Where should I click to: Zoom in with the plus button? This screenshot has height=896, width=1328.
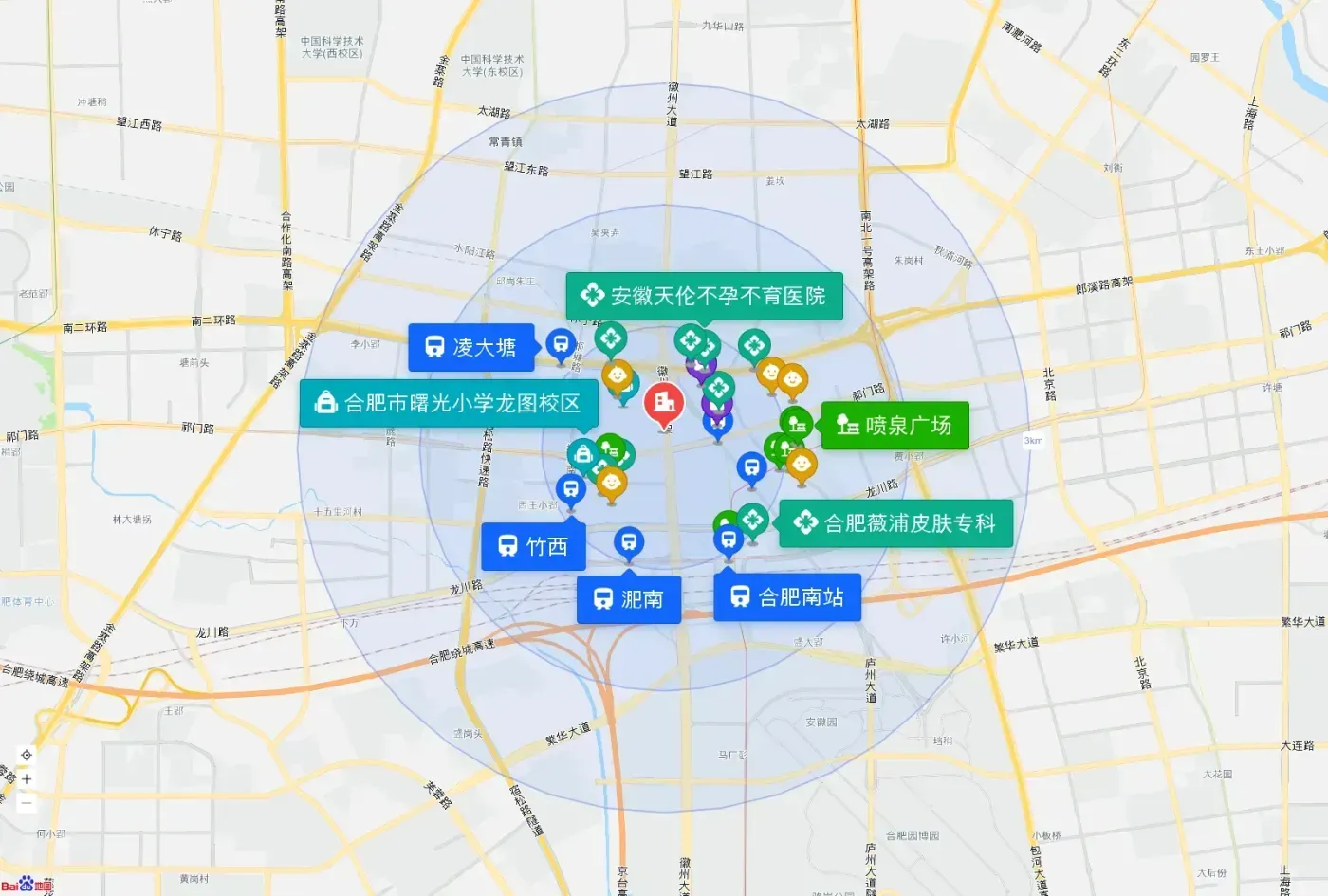[27, 778]
